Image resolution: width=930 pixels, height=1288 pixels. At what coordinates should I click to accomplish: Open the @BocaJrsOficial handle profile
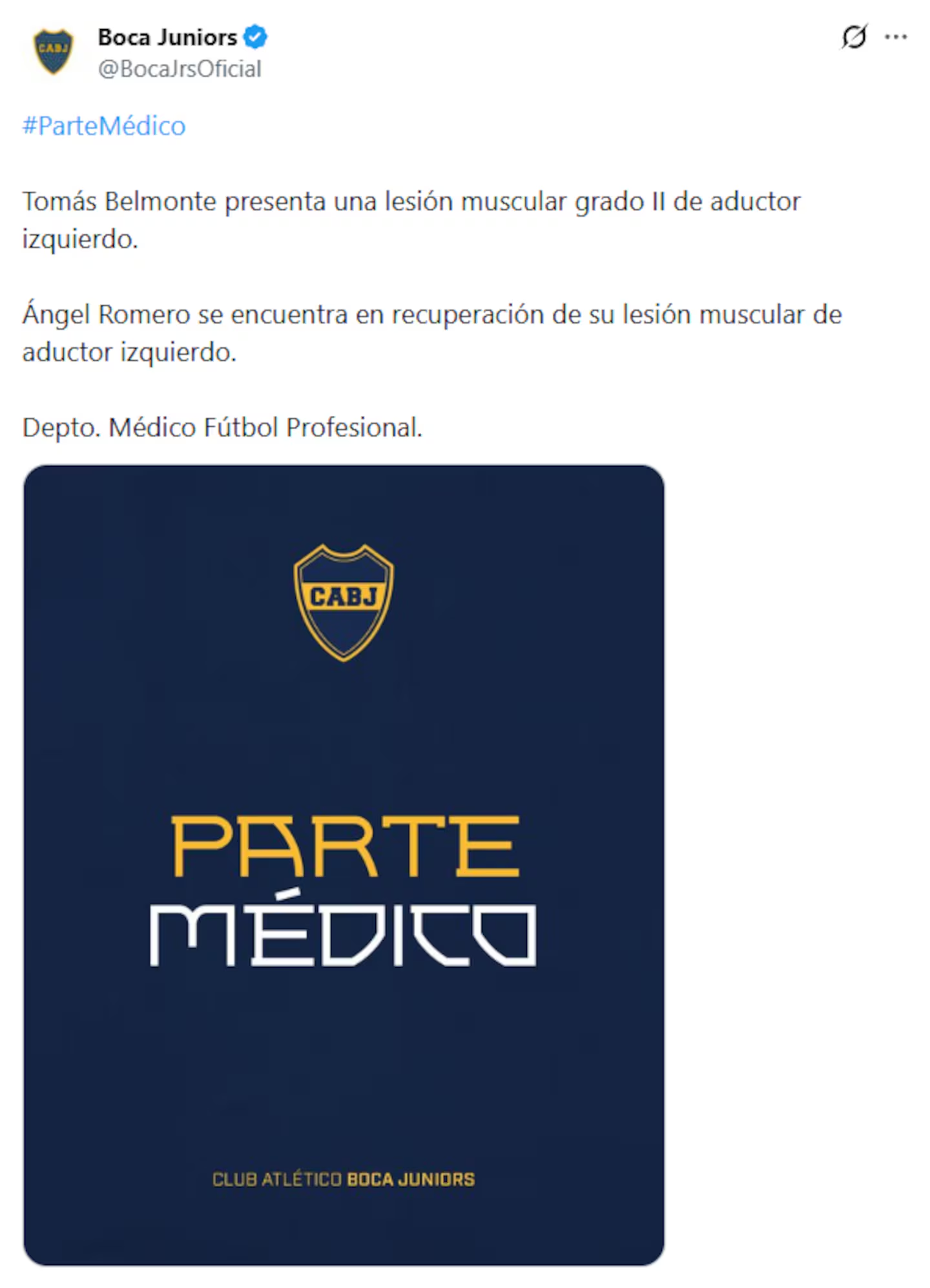[180, 69]
